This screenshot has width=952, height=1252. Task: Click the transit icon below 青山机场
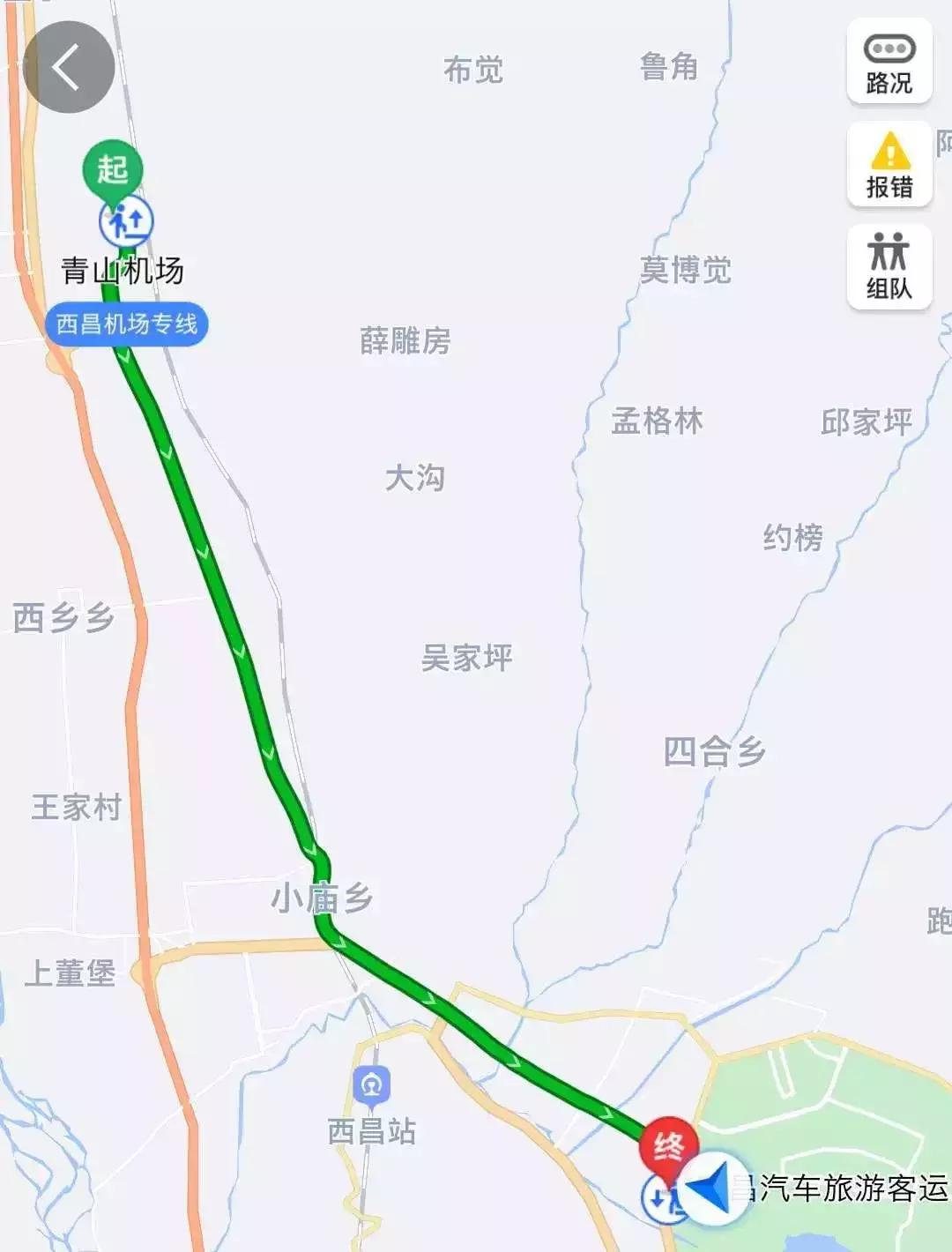(124, 220)
